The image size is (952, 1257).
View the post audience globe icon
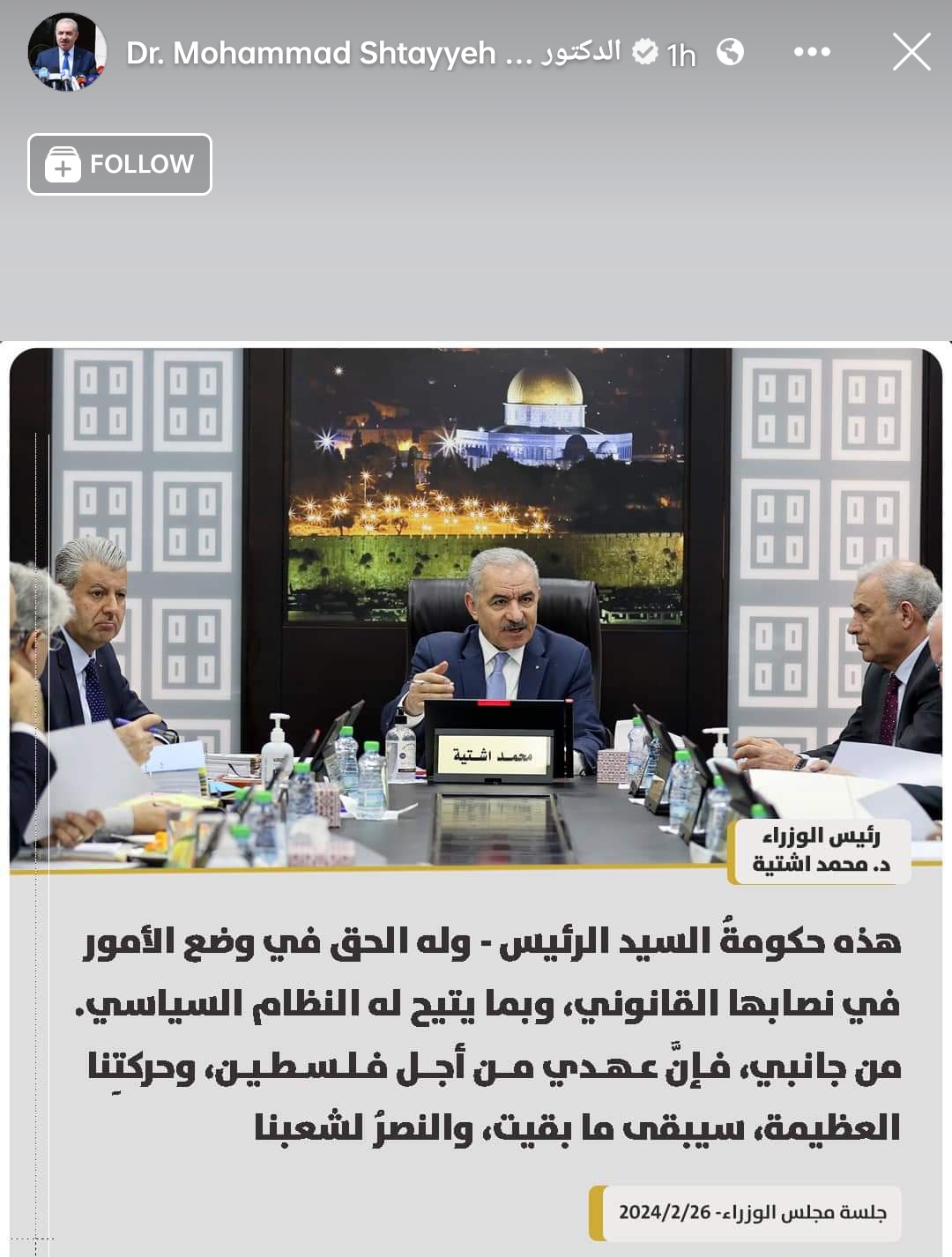(730, 52)
